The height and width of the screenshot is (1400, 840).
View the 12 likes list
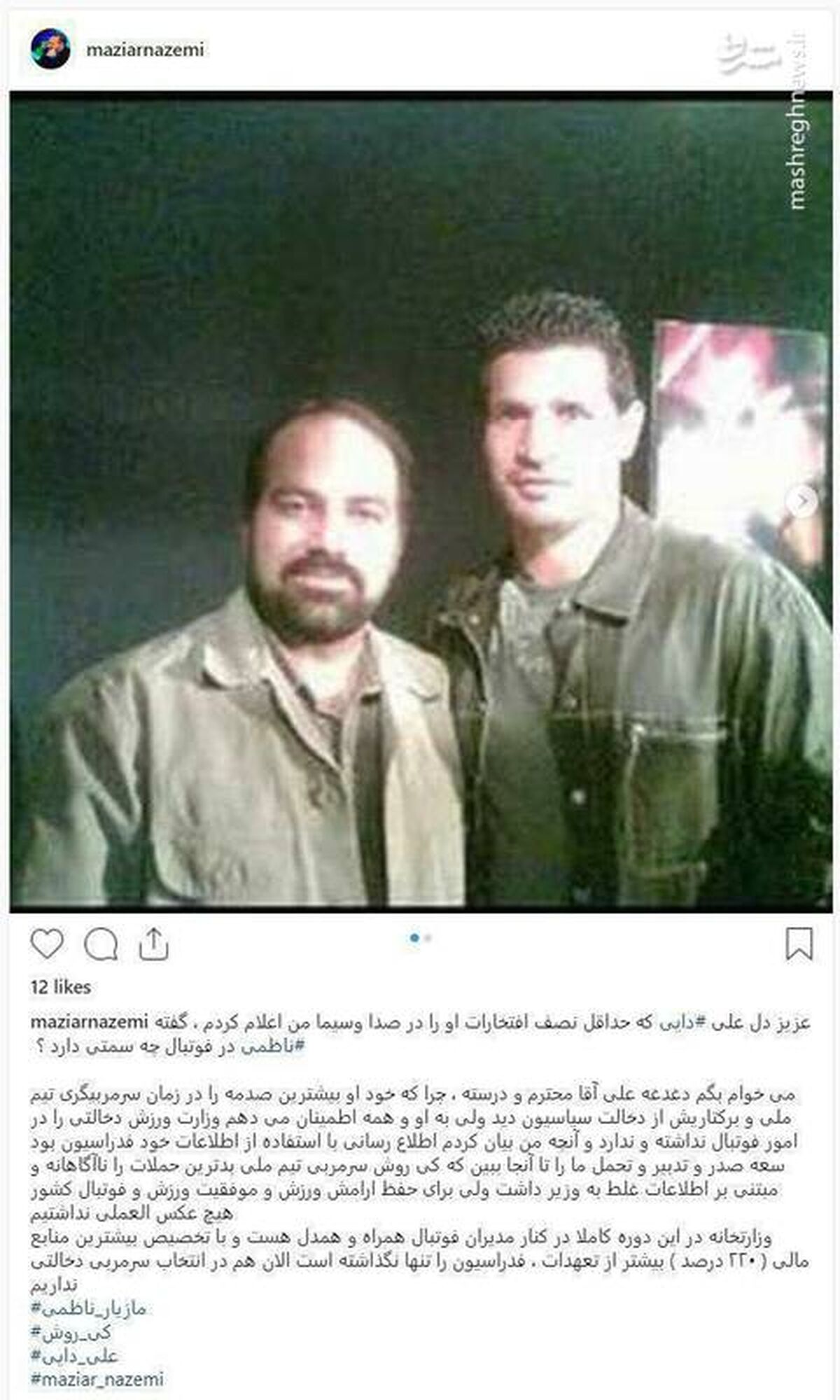point(61,987)
